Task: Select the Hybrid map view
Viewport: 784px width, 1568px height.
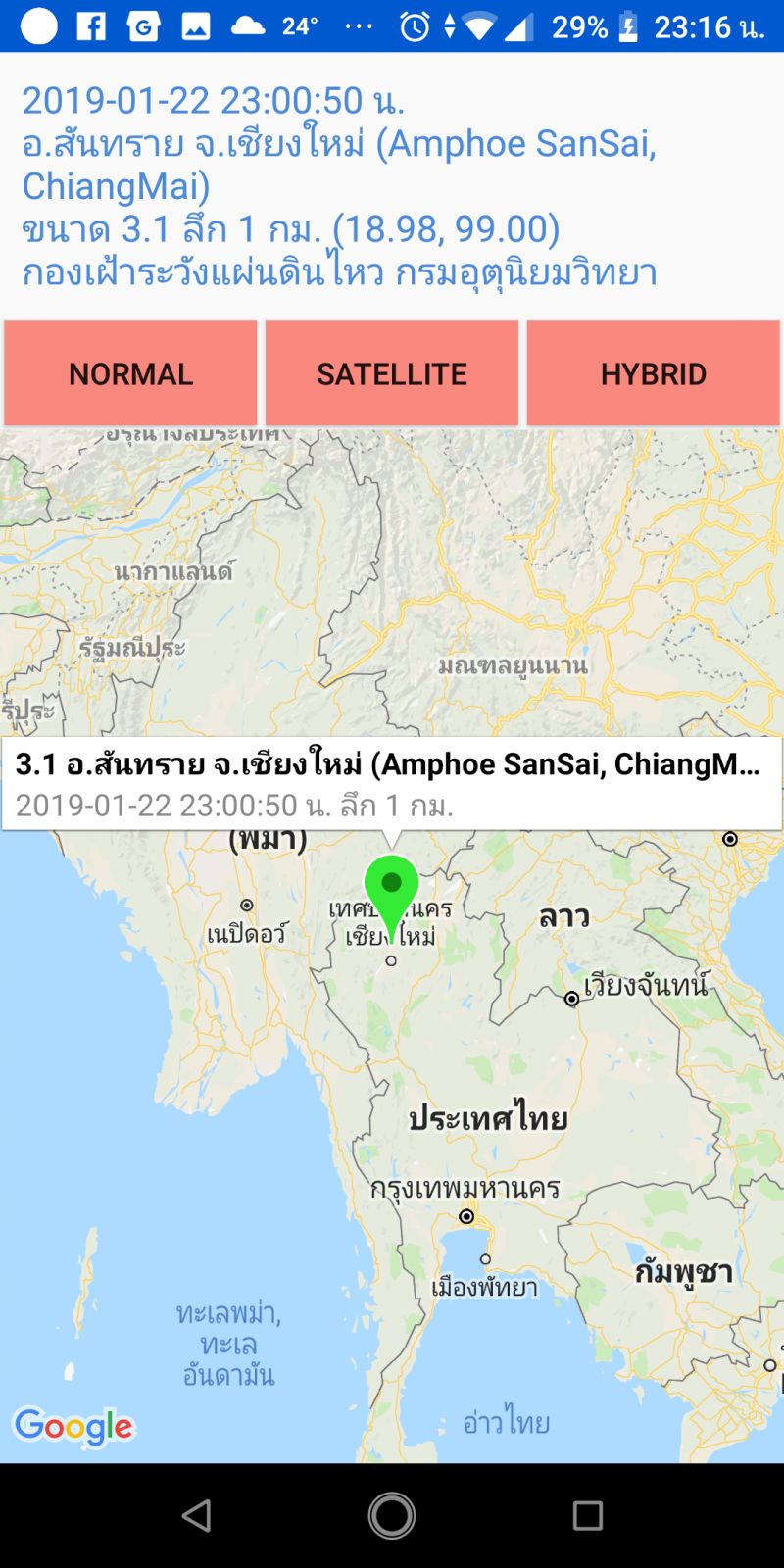Action: (654, 373)
